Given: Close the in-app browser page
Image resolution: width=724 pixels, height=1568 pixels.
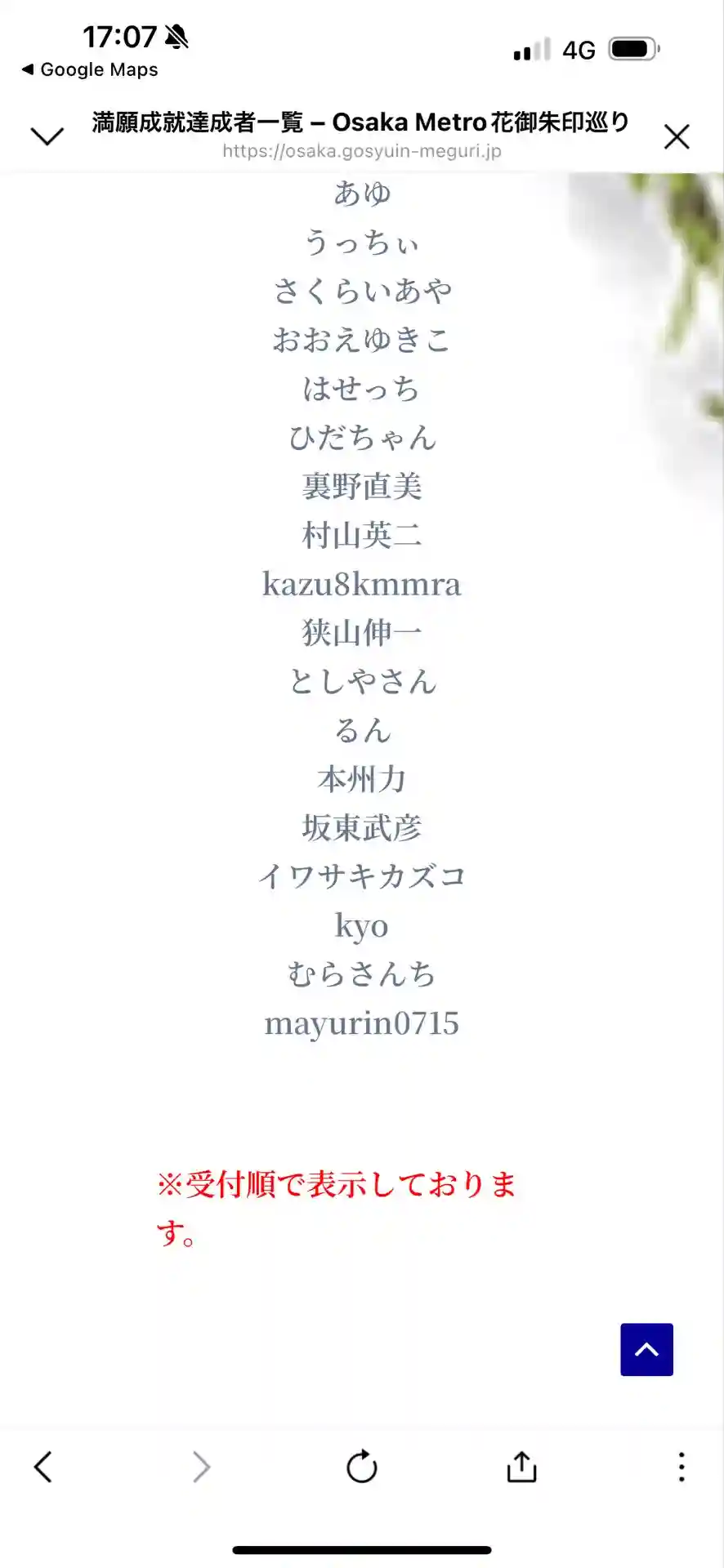Looking at the screenshot, I should pos(677,136).
